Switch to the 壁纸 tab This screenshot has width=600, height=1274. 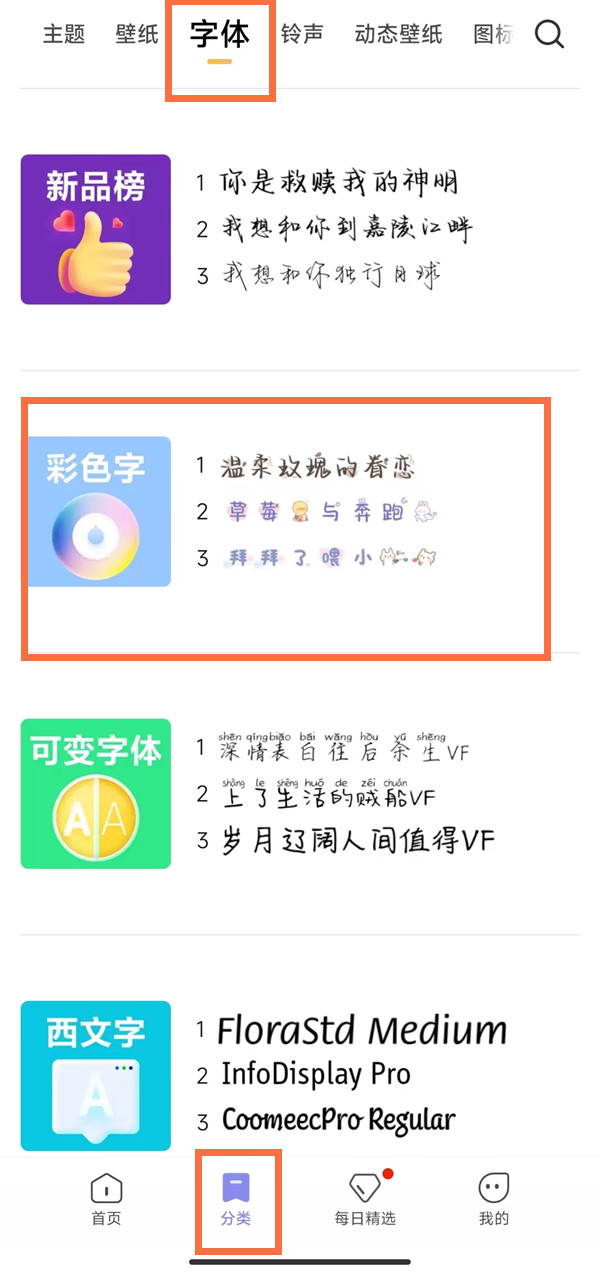(x=137, y=35)
